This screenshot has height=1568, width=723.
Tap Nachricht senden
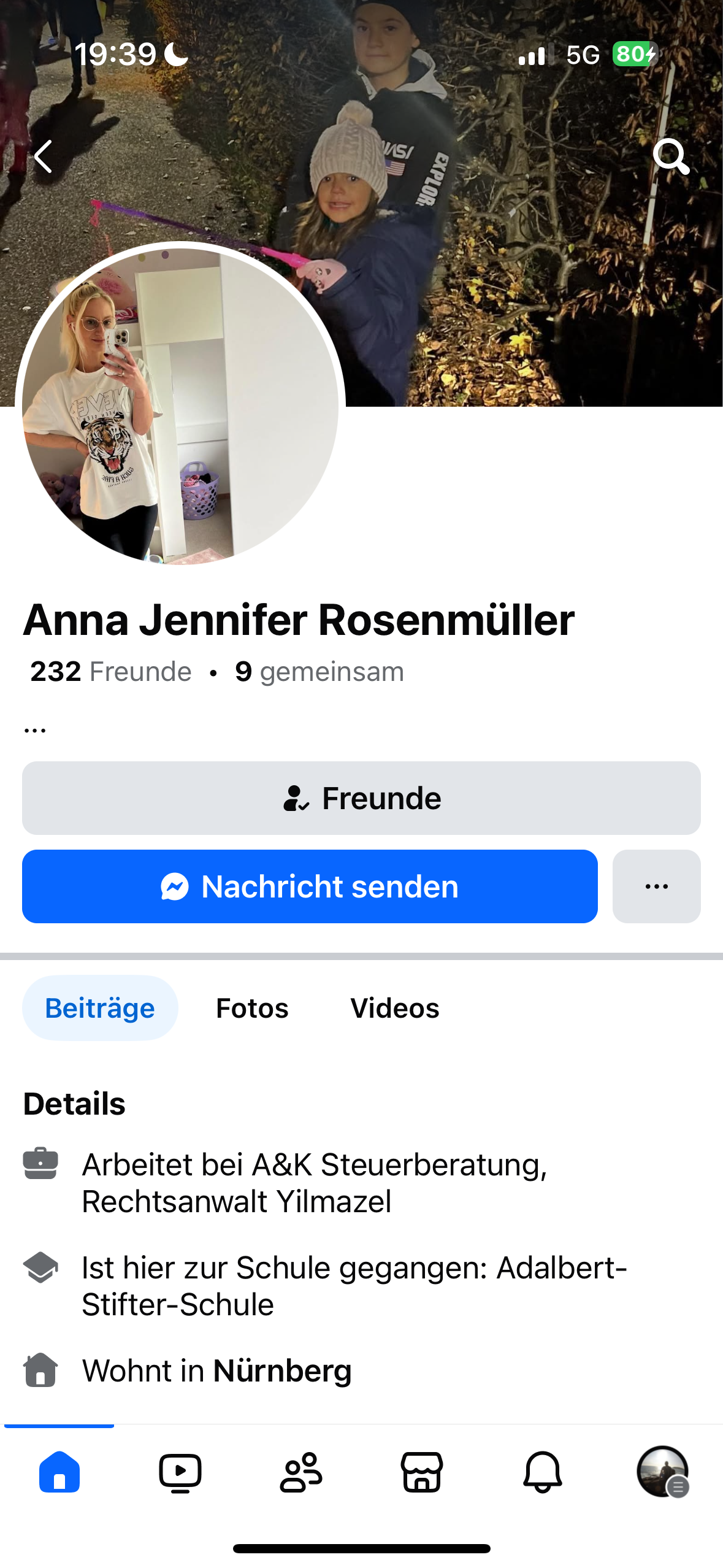310,886
